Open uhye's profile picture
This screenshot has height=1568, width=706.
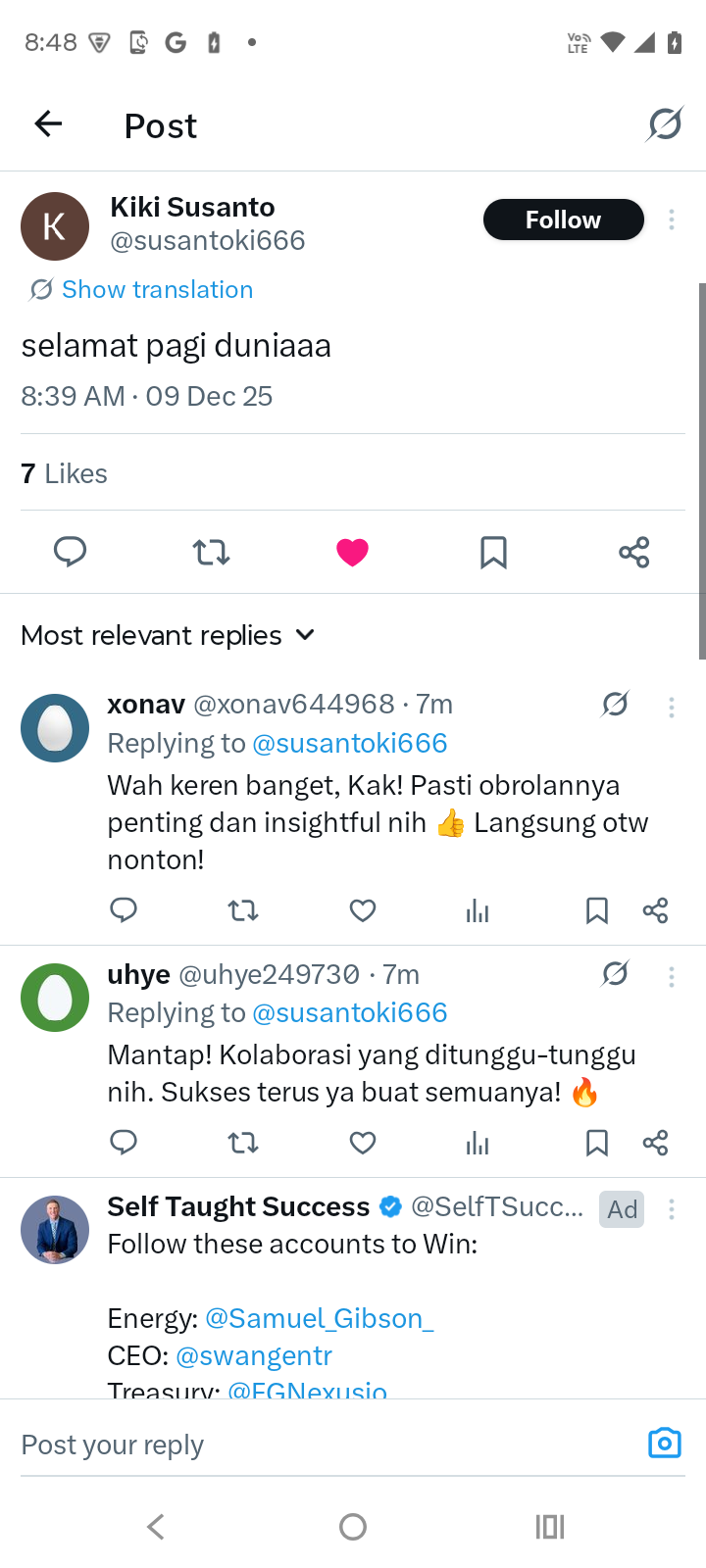55,998
